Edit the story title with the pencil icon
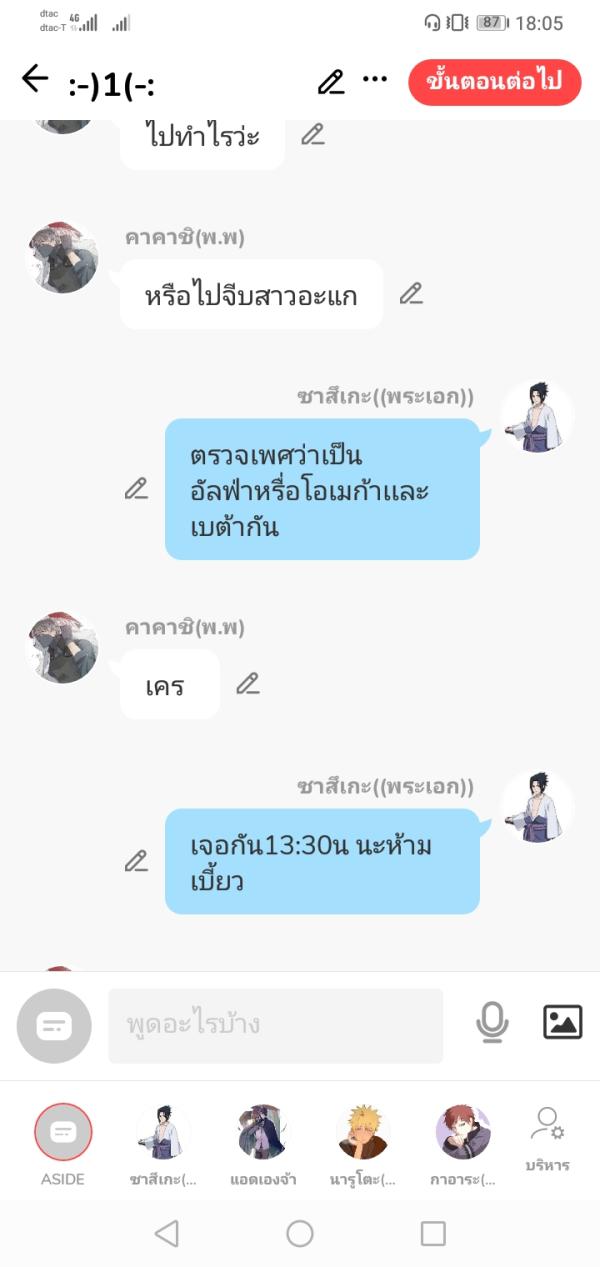This screenshot has width=600, height=1267. pos(331,82)
